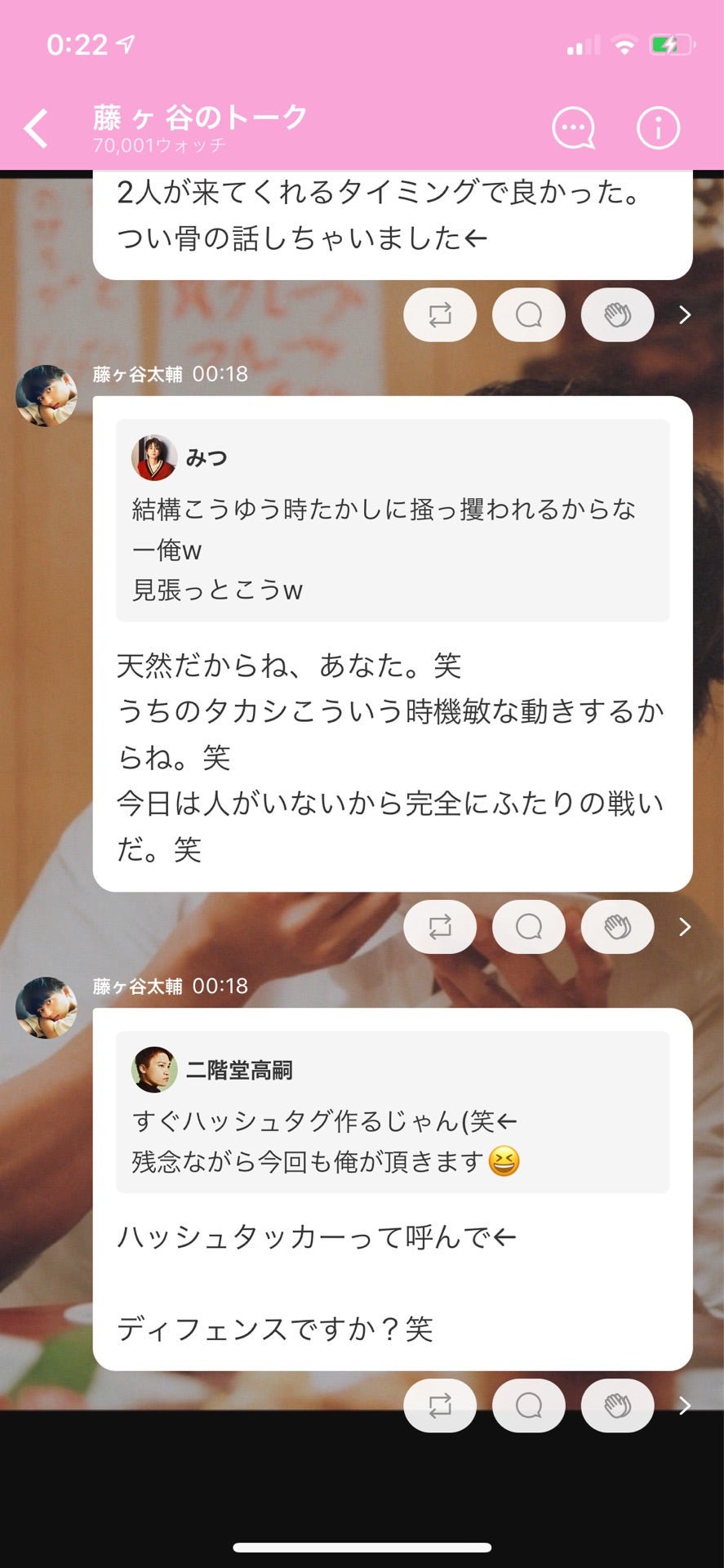Tap the 00:18 timestamp on 藤ヶ谷太輔's post
Image resolution: width=724 pixels, height=1568 pixels.
[x=220, y=375]
